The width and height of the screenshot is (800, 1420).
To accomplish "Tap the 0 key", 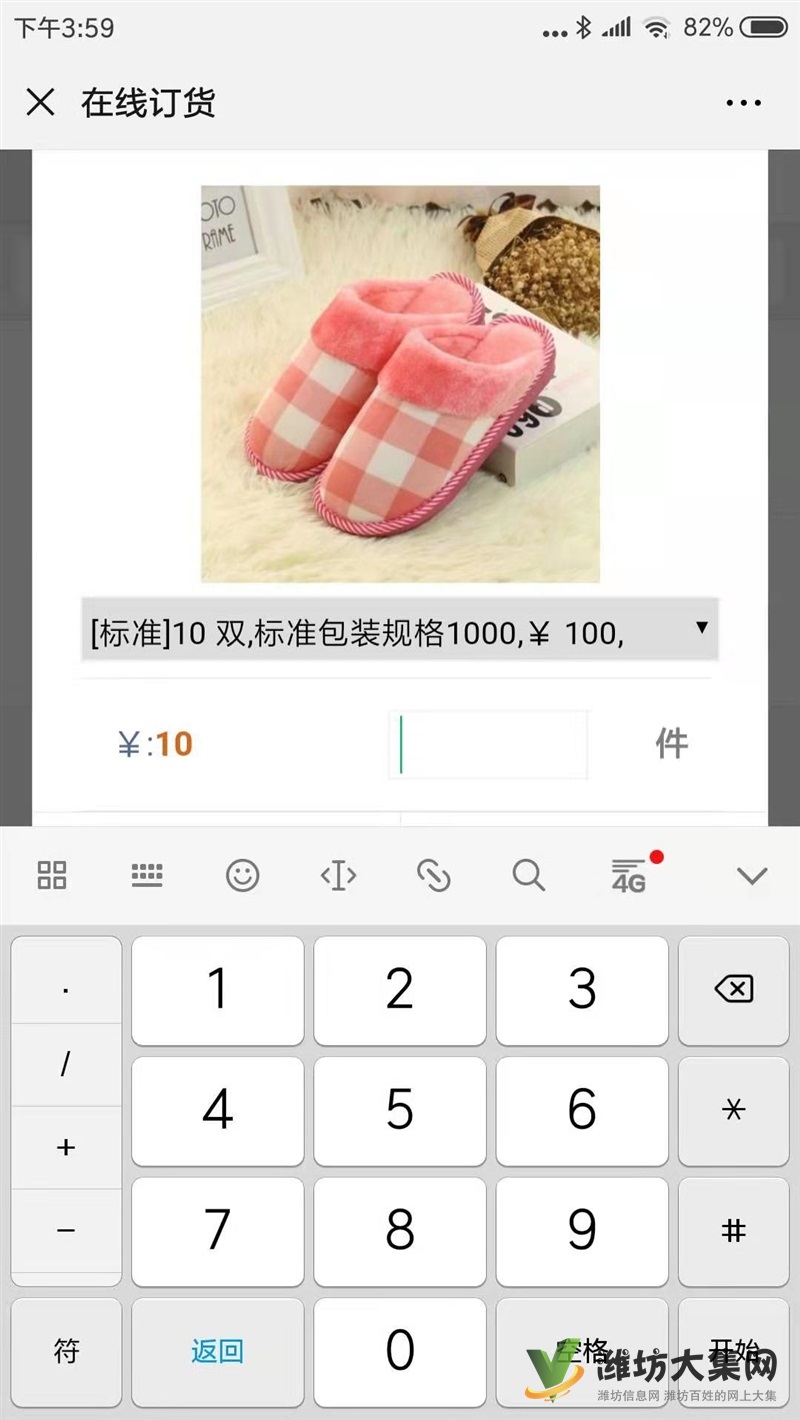I will tap(399, 1352).
